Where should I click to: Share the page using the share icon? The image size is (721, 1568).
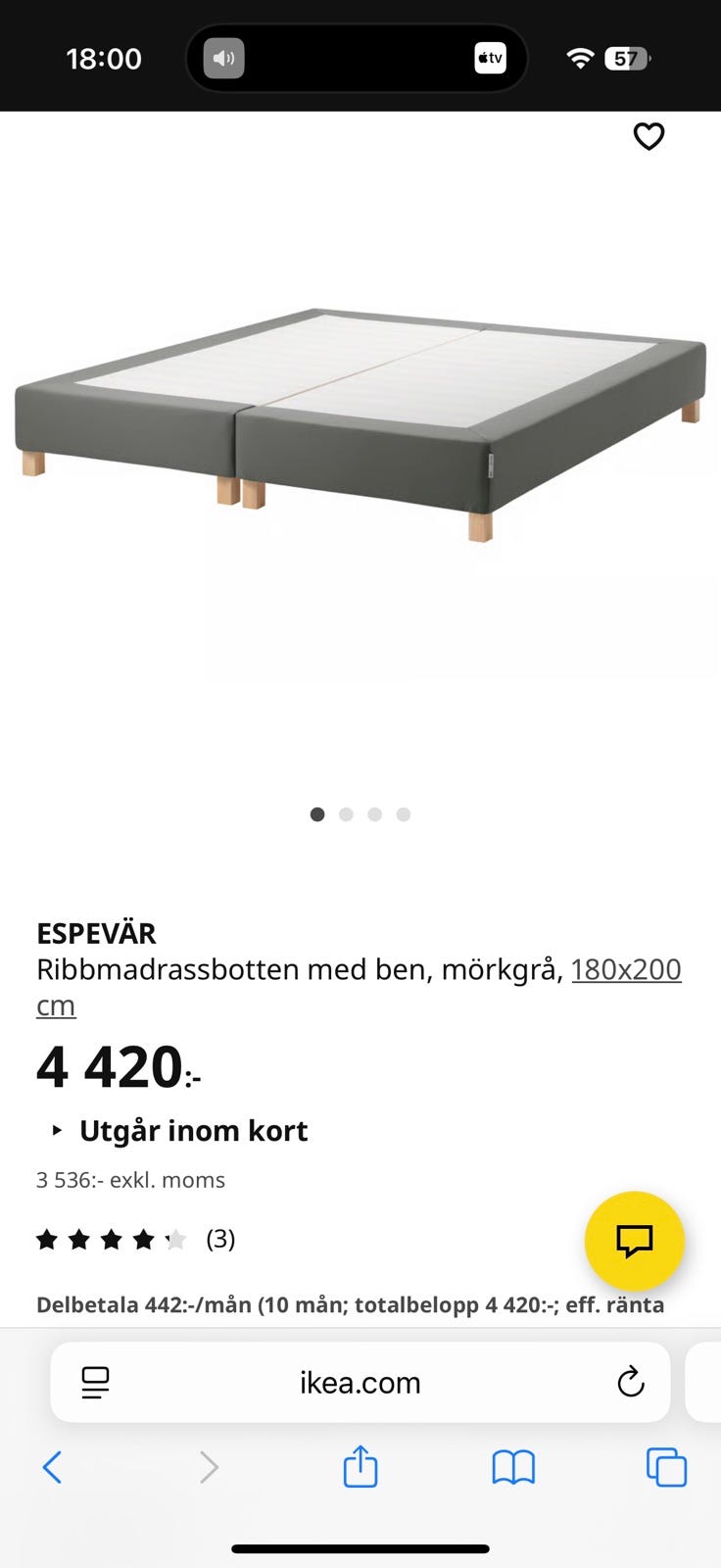click(x=360, y=1467)
